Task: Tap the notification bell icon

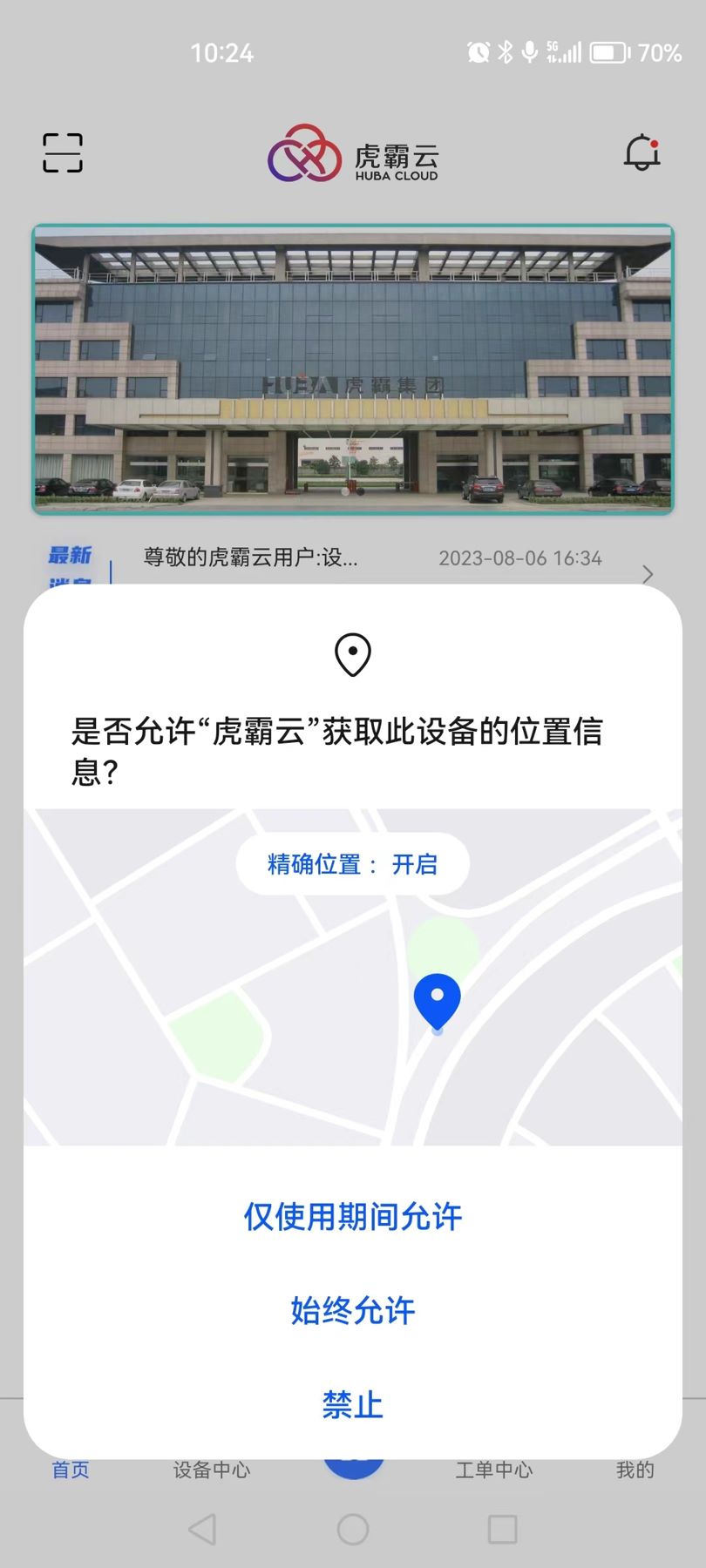Action: coord(642,152)
